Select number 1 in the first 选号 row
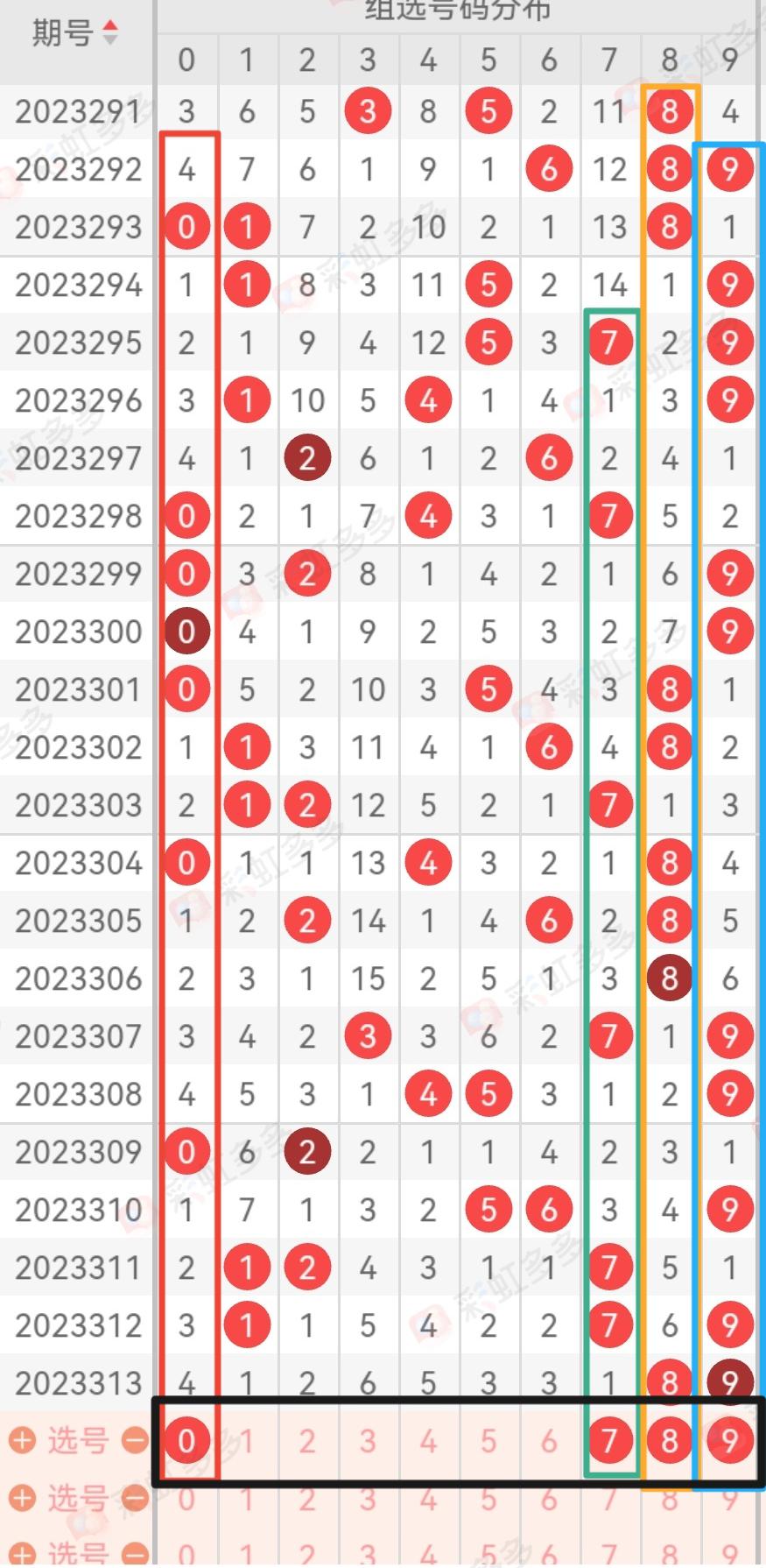The width and height of the screenshot is (766, 1568). pos(247,1440)
